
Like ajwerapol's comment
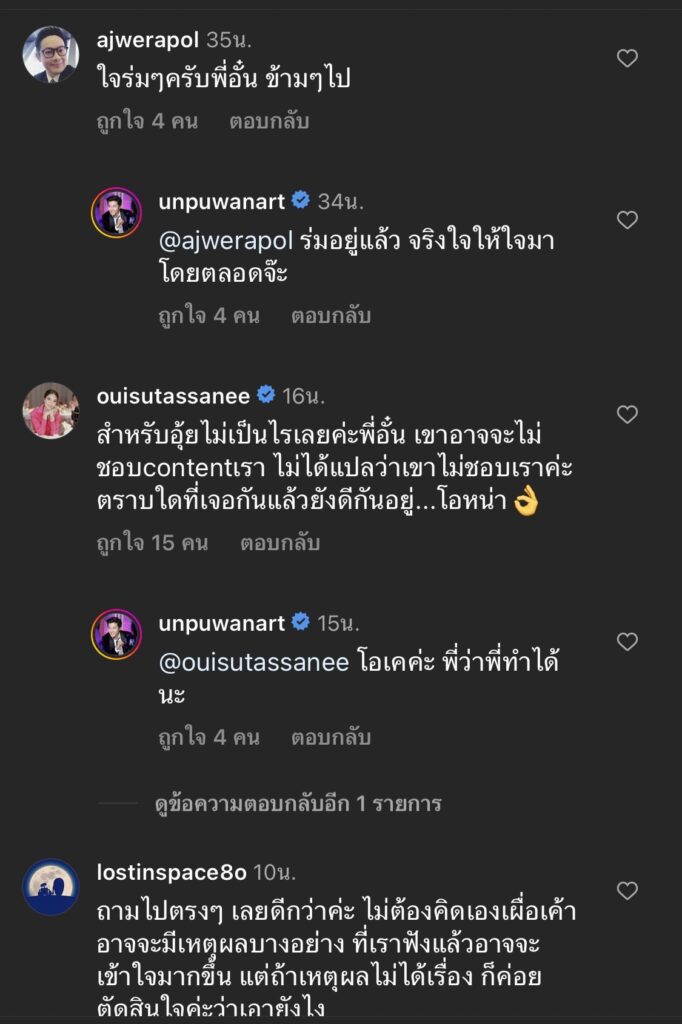(627, 59)
